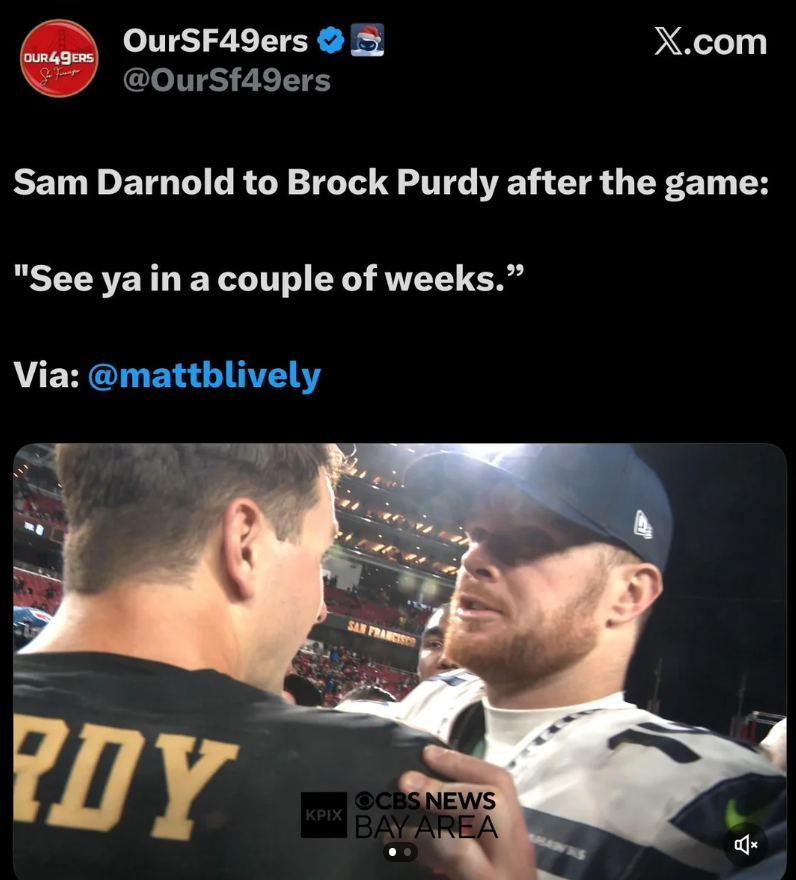Unmute the video with the speaker icon
The height and width of the screenshot is (880, 796).
tap(746, 844)
